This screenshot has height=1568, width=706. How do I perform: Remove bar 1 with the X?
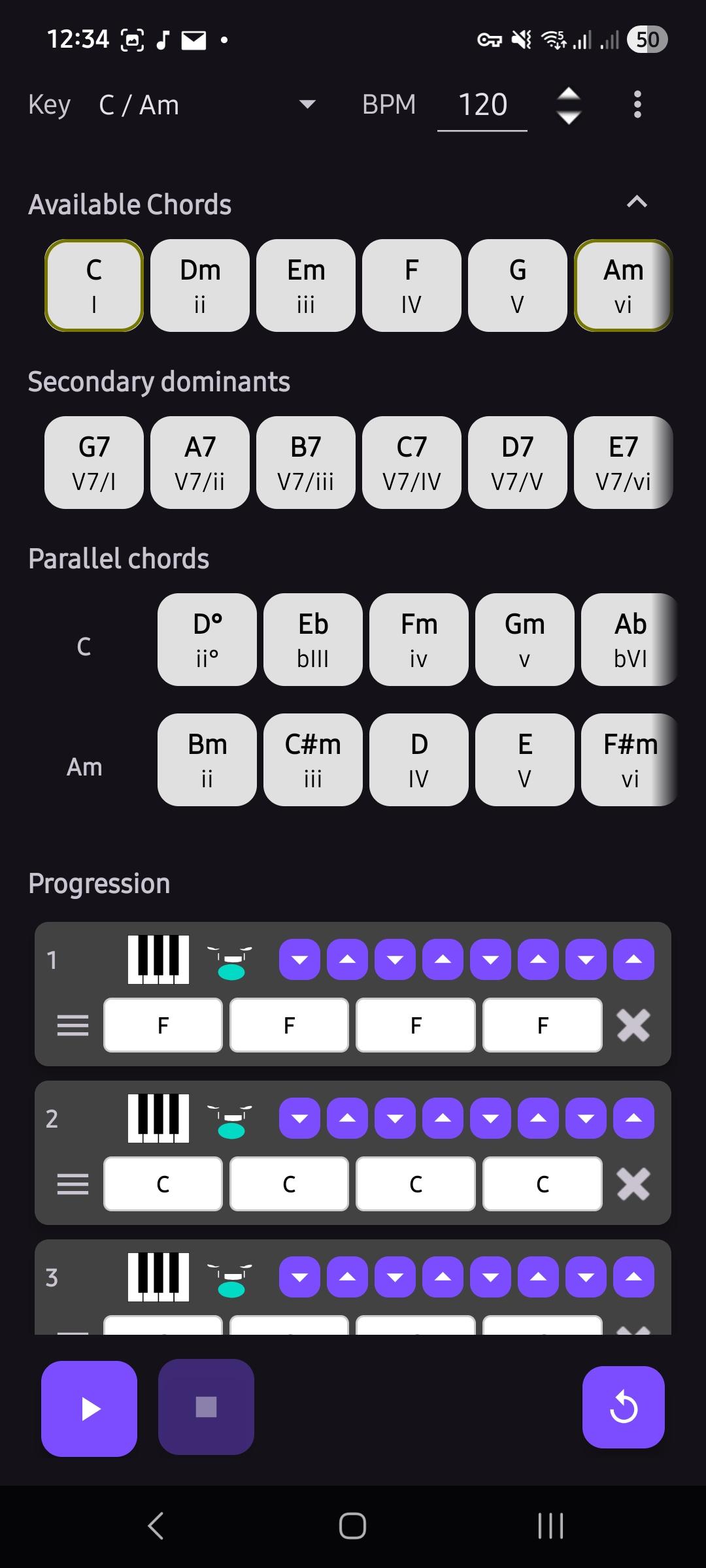coord(633,1025)
